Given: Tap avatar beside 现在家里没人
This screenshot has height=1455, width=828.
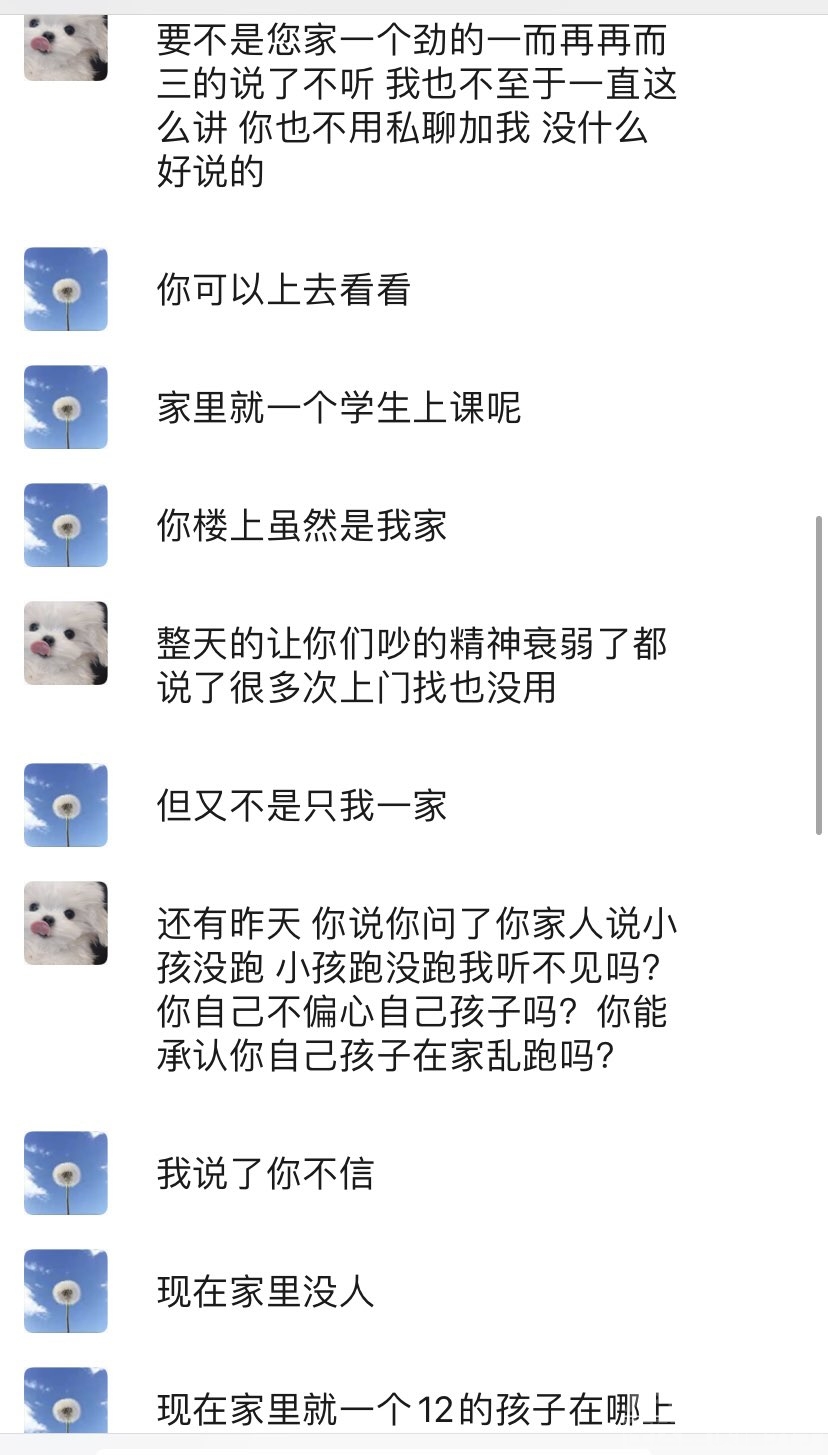Looking at the screenshot, I should (x=66, y=1291).
